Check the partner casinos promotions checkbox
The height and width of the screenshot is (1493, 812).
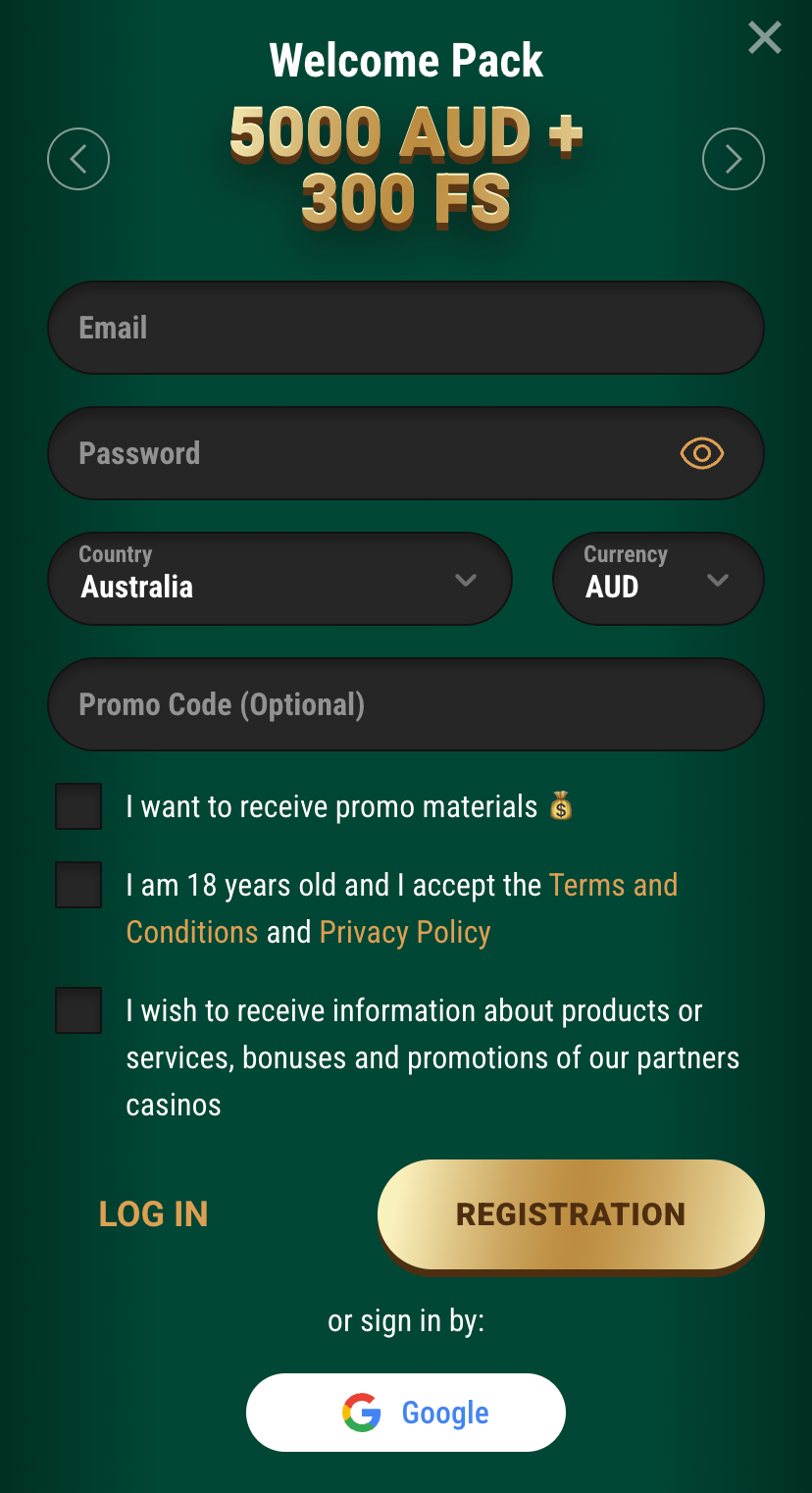click(78, 1009)
